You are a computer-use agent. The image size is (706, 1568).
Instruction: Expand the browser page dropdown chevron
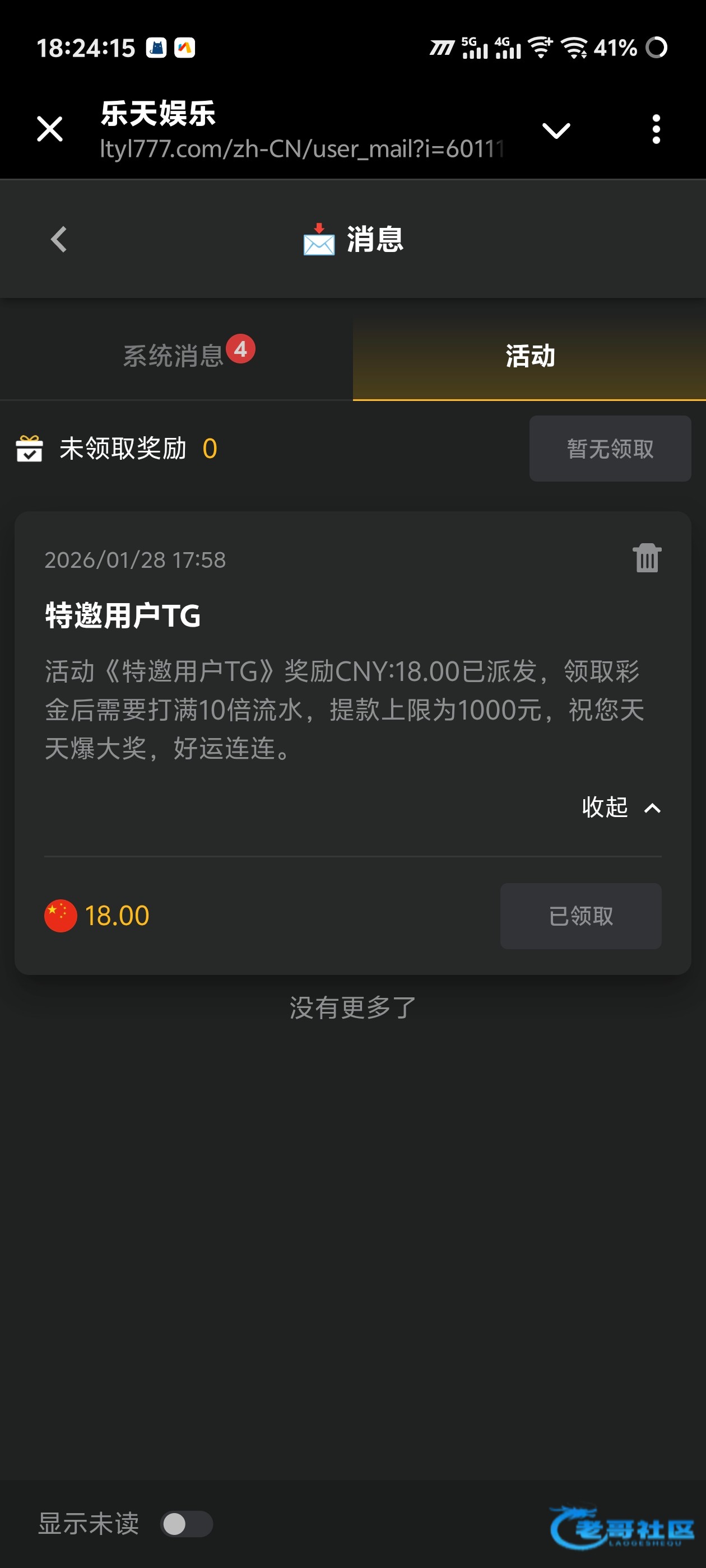click(x=555, y=130)
